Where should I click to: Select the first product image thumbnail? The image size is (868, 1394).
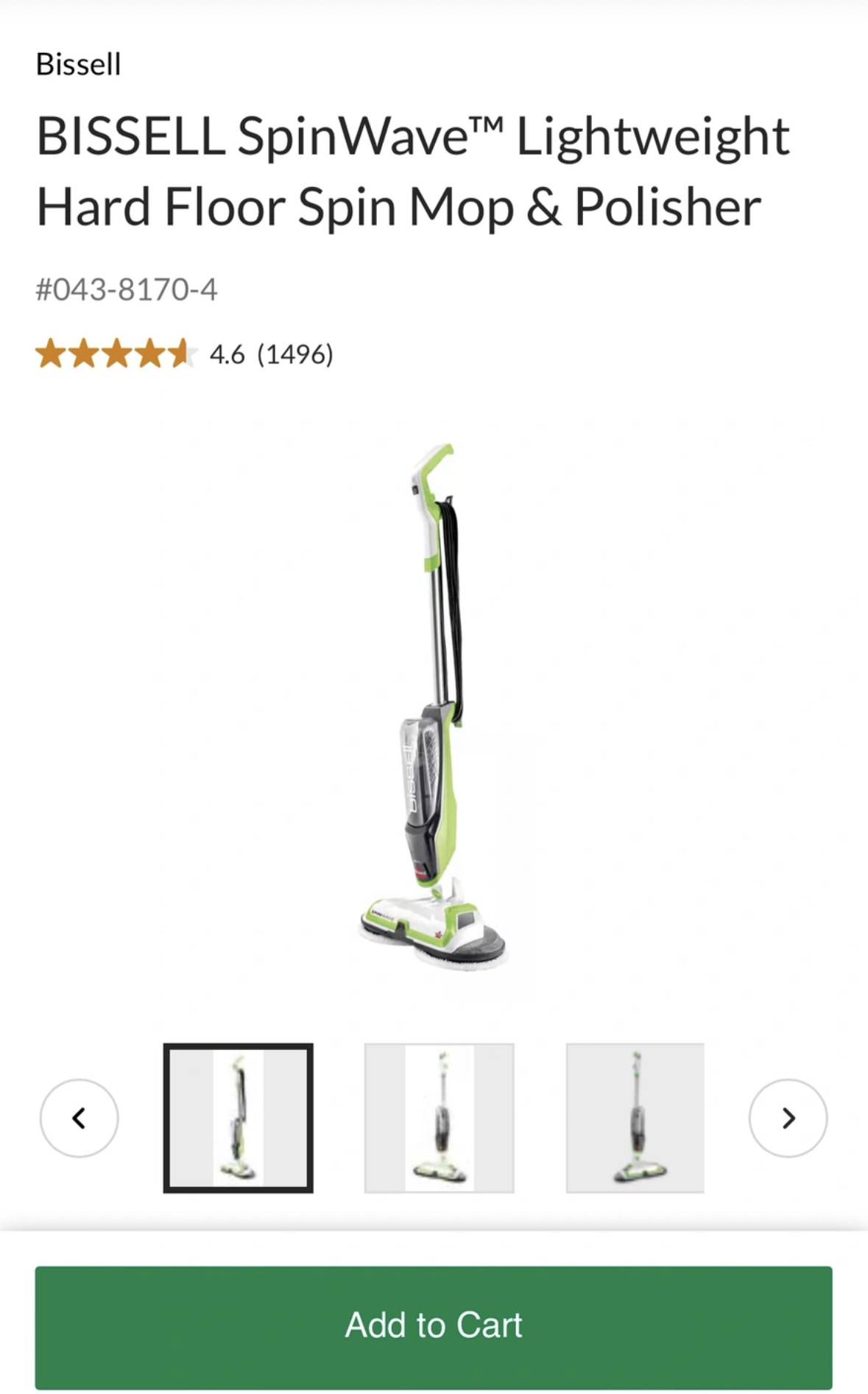point(238,1118)
